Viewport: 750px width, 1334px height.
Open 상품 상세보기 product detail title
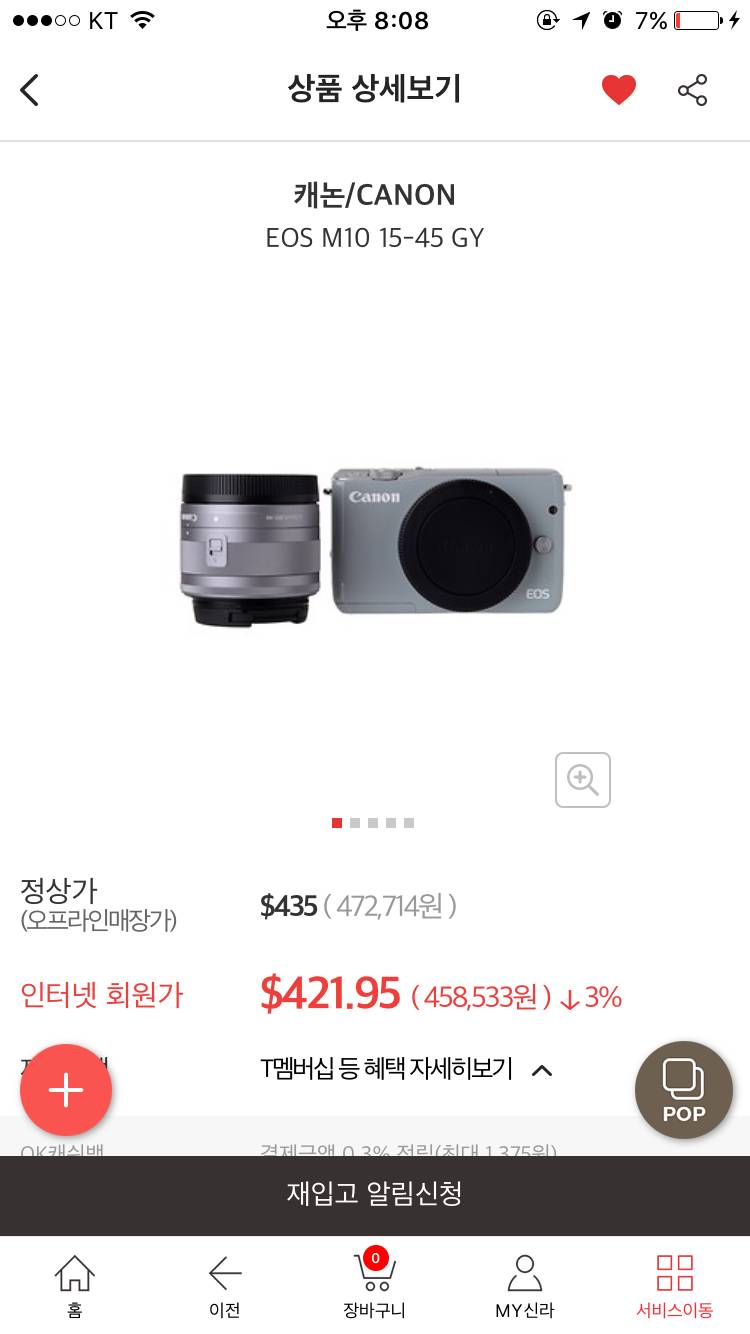point(374,89)
